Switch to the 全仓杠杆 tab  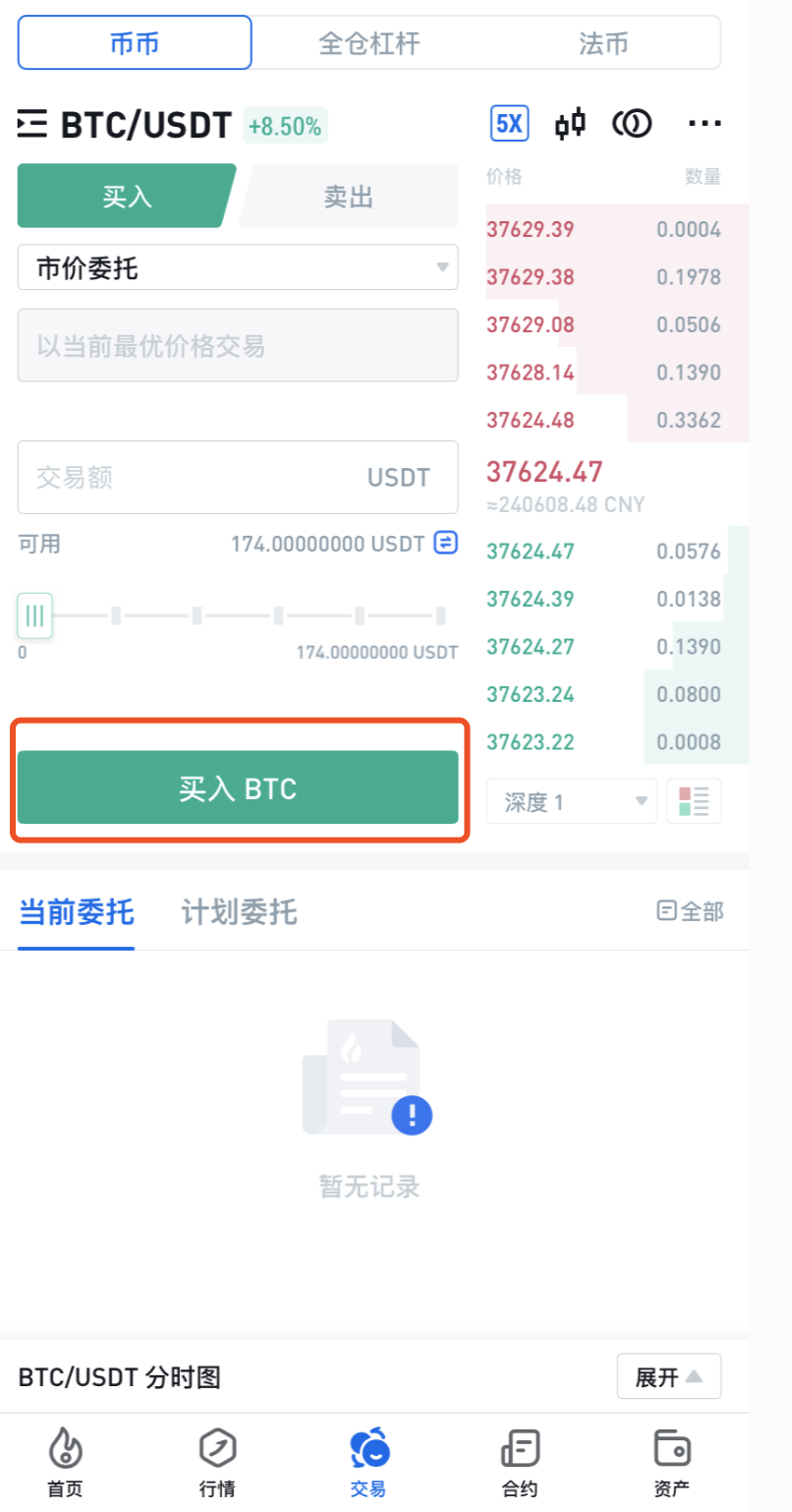[x=369, y=43]
